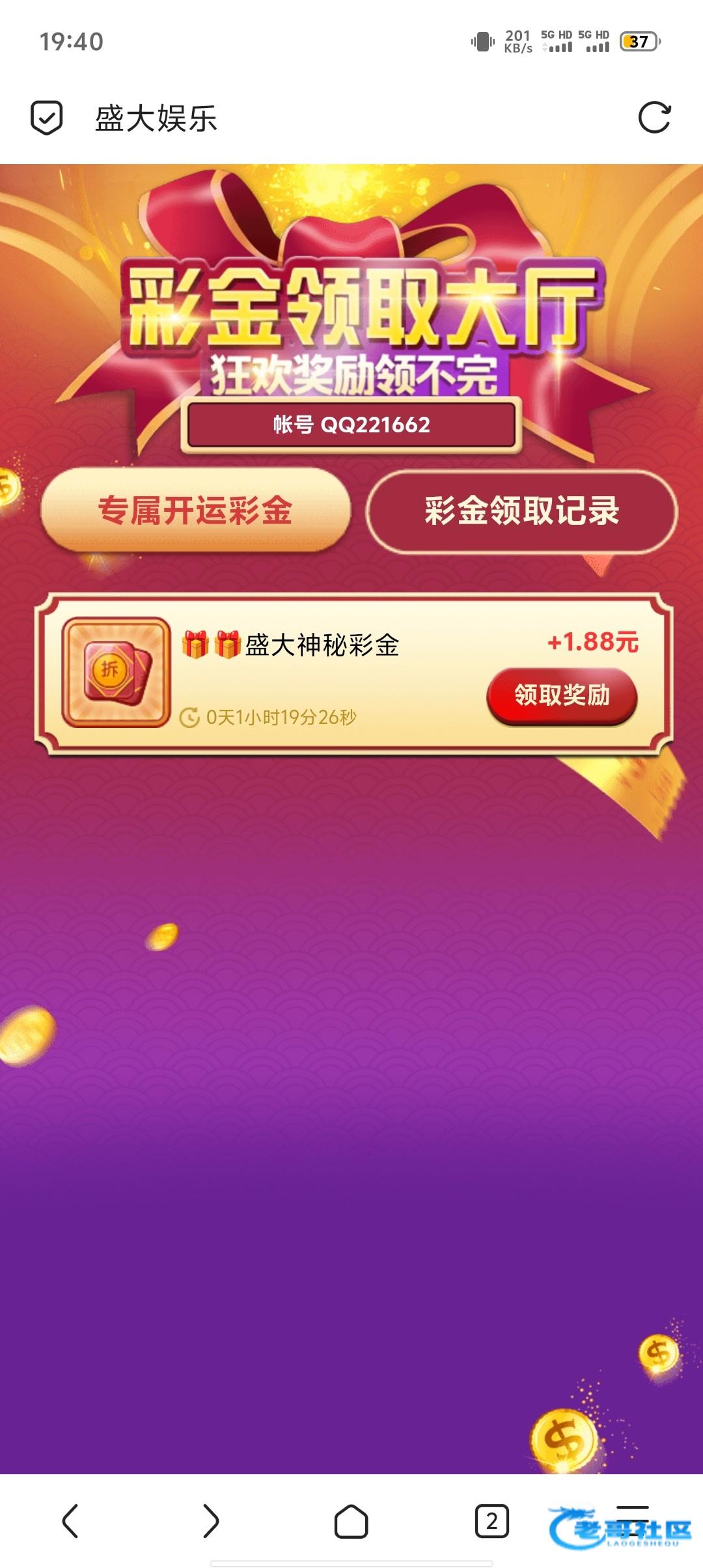Reload the page with the refresh icon

point(654,118)
